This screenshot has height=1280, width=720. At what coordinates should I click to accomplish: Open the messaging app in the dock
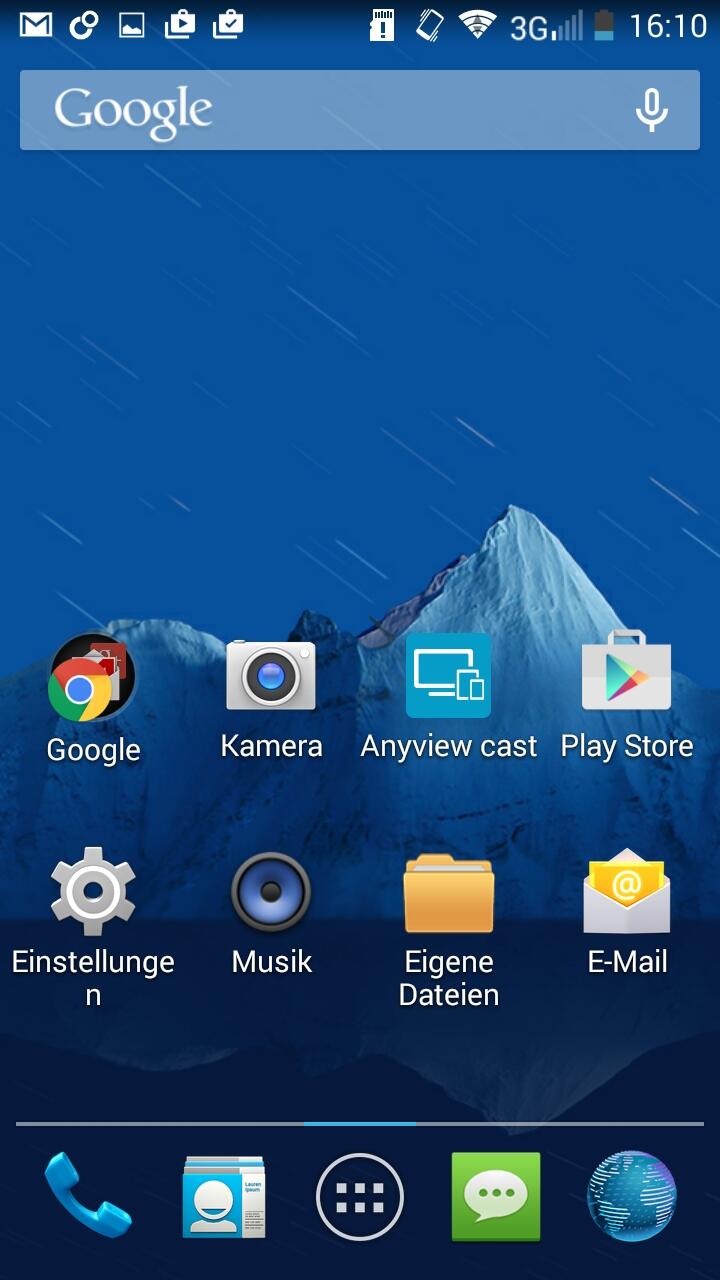(496, 1196)
